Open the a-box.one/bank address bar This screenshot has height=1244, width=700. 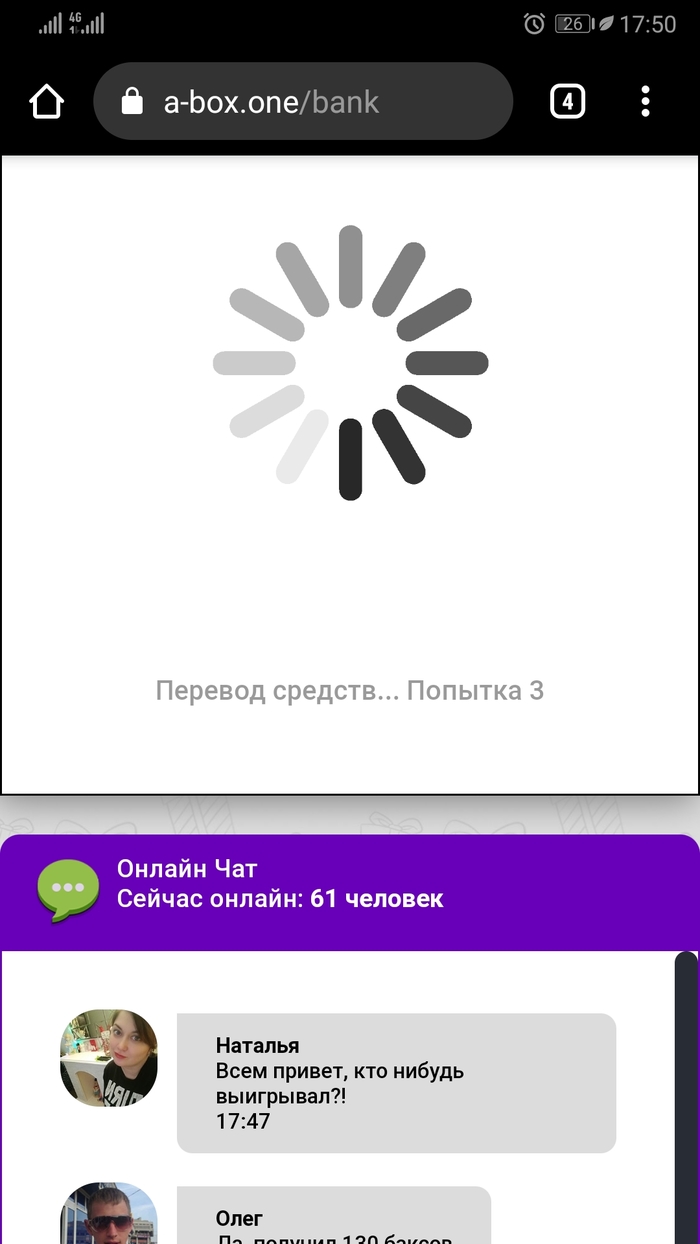point(300,101)
